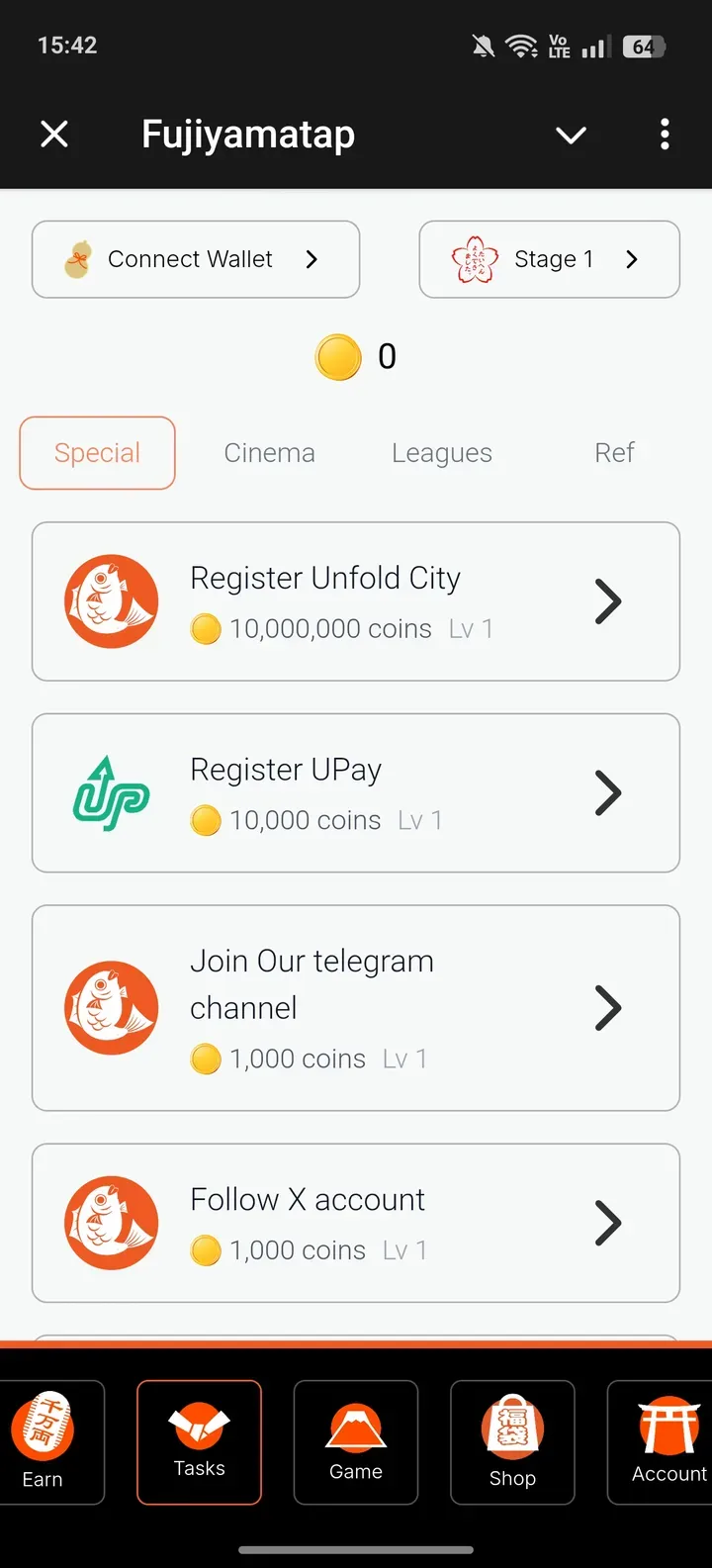Go to the Ref tab
712x1568 pixels.
tap(613, 453)
